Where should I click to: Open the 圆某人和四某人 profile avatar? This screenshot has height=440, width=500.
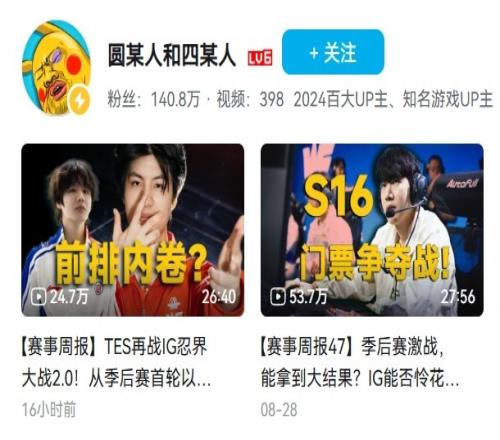click(x=57, y=67)
